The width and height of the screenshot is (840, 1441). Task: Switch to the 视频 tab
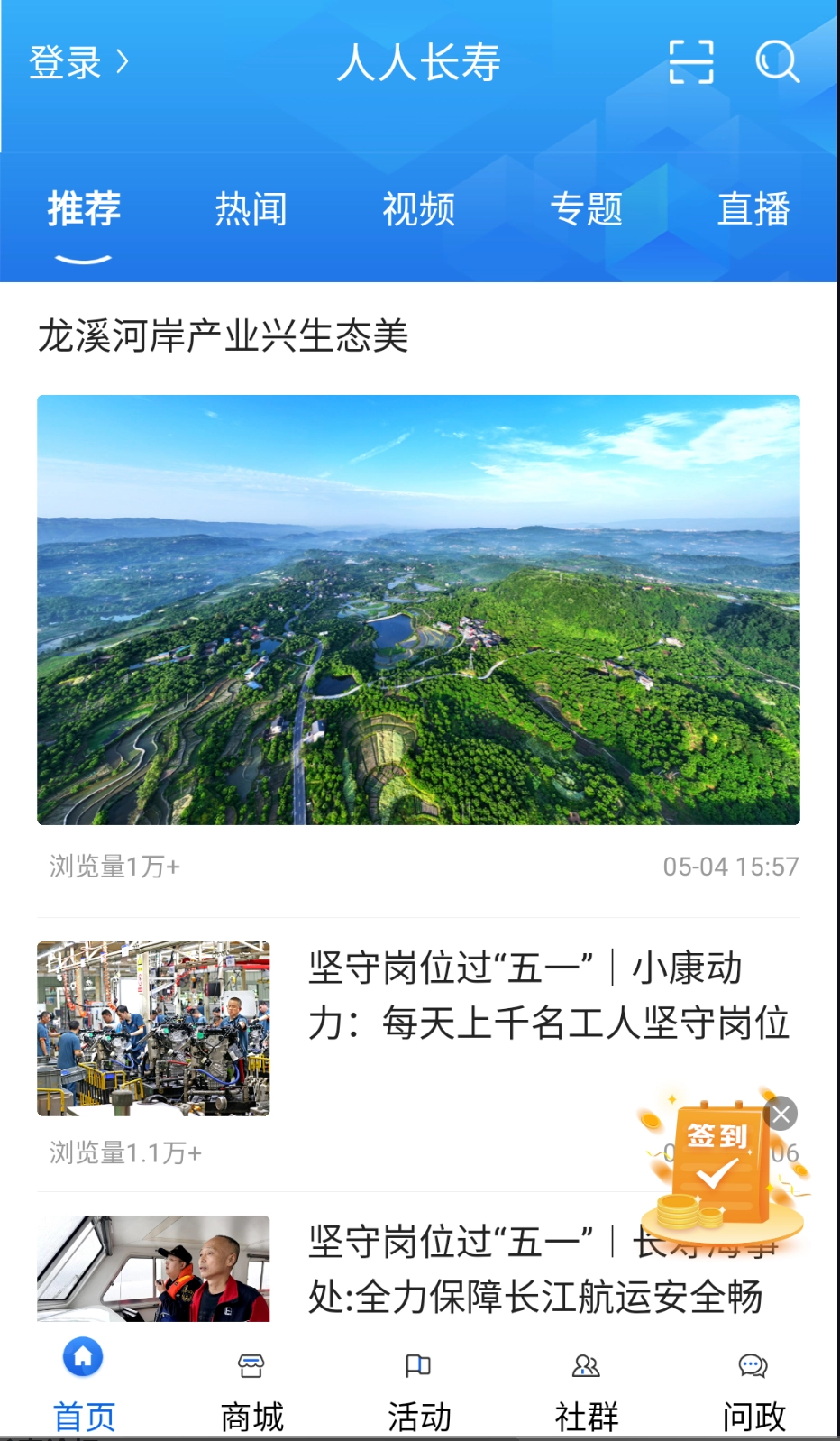tap(418, 209)
